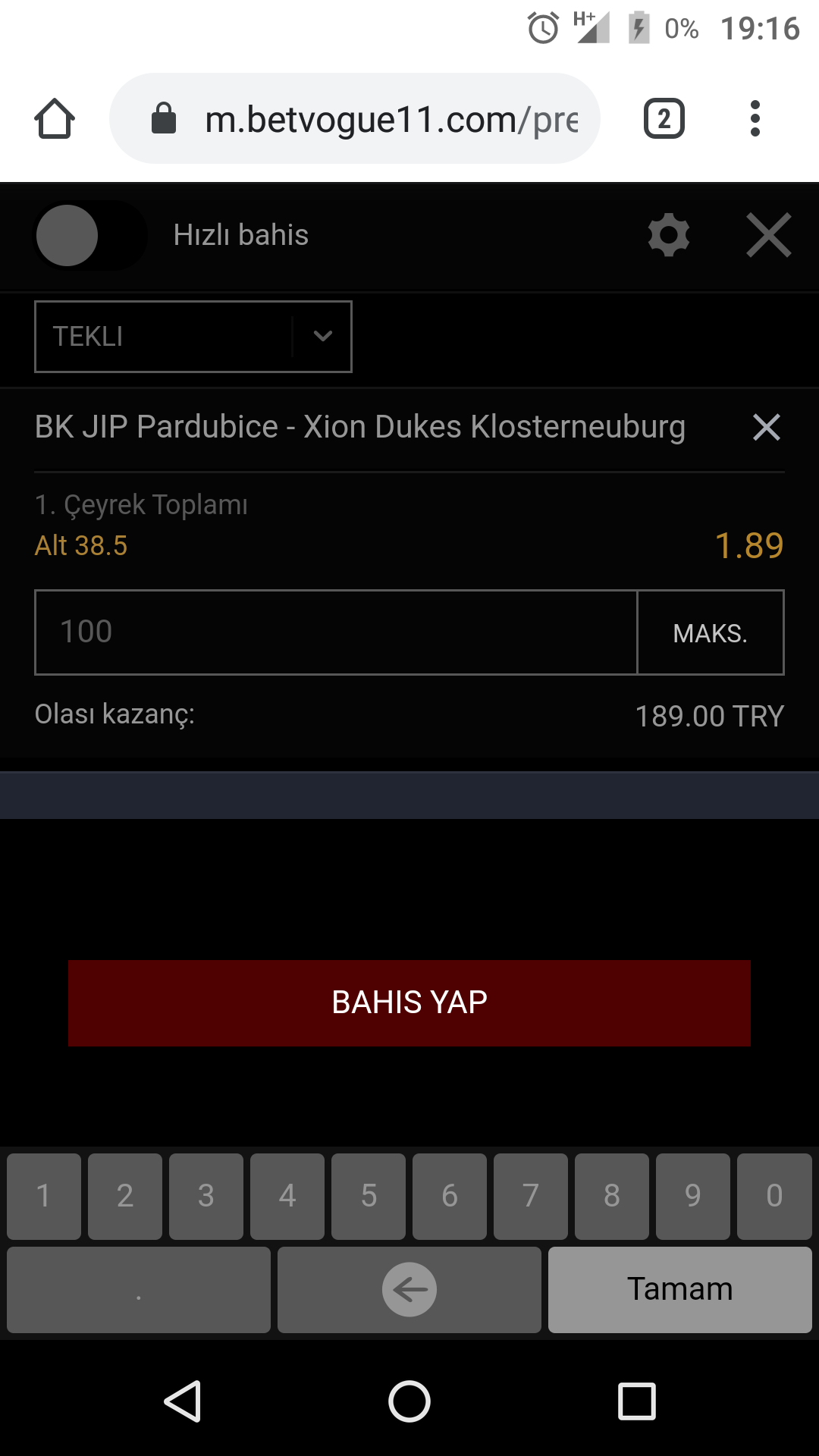Tap the decimal point key

coord(139,1290)
